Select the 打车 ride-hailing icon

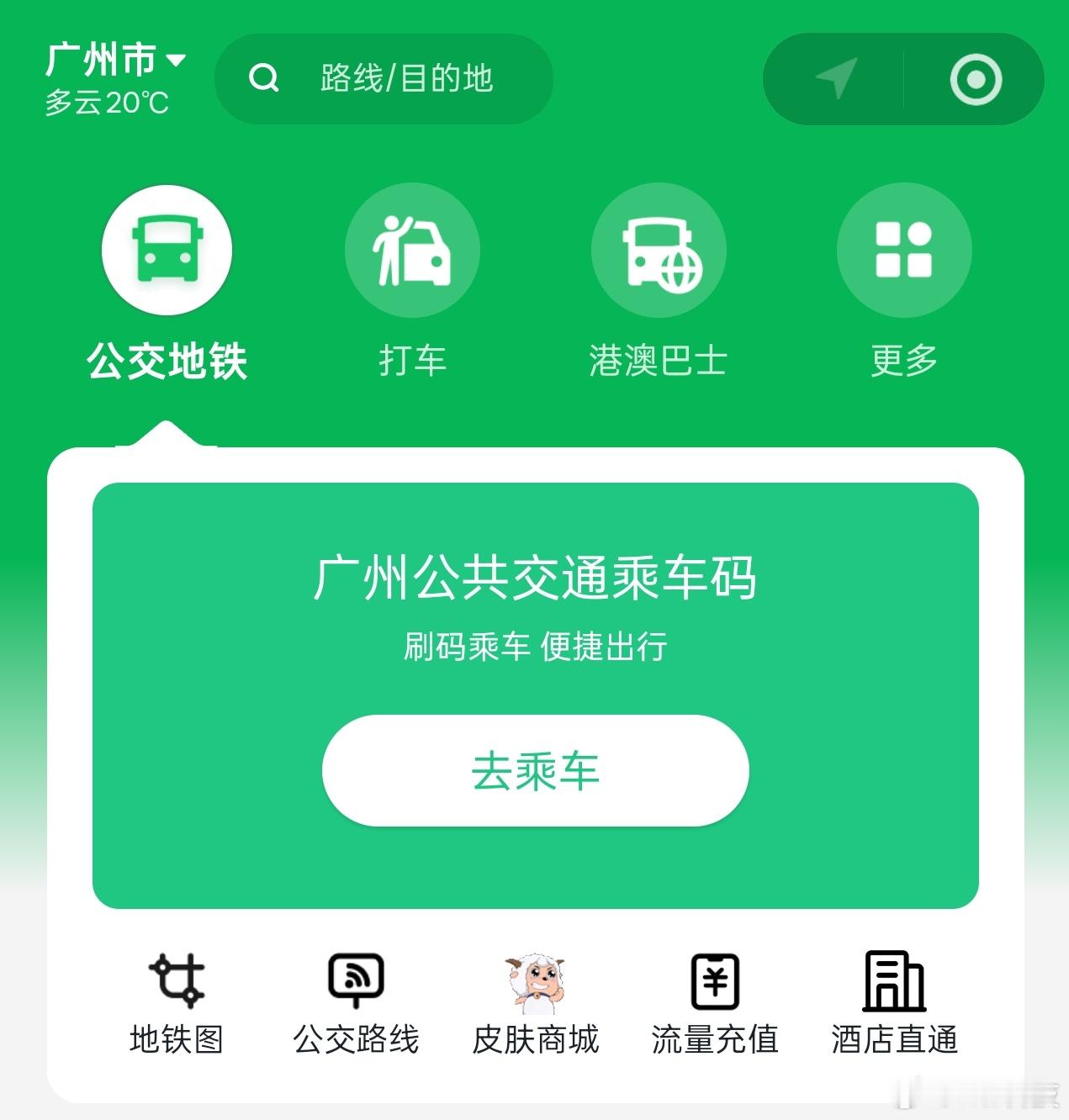click(x=412, y=250)
